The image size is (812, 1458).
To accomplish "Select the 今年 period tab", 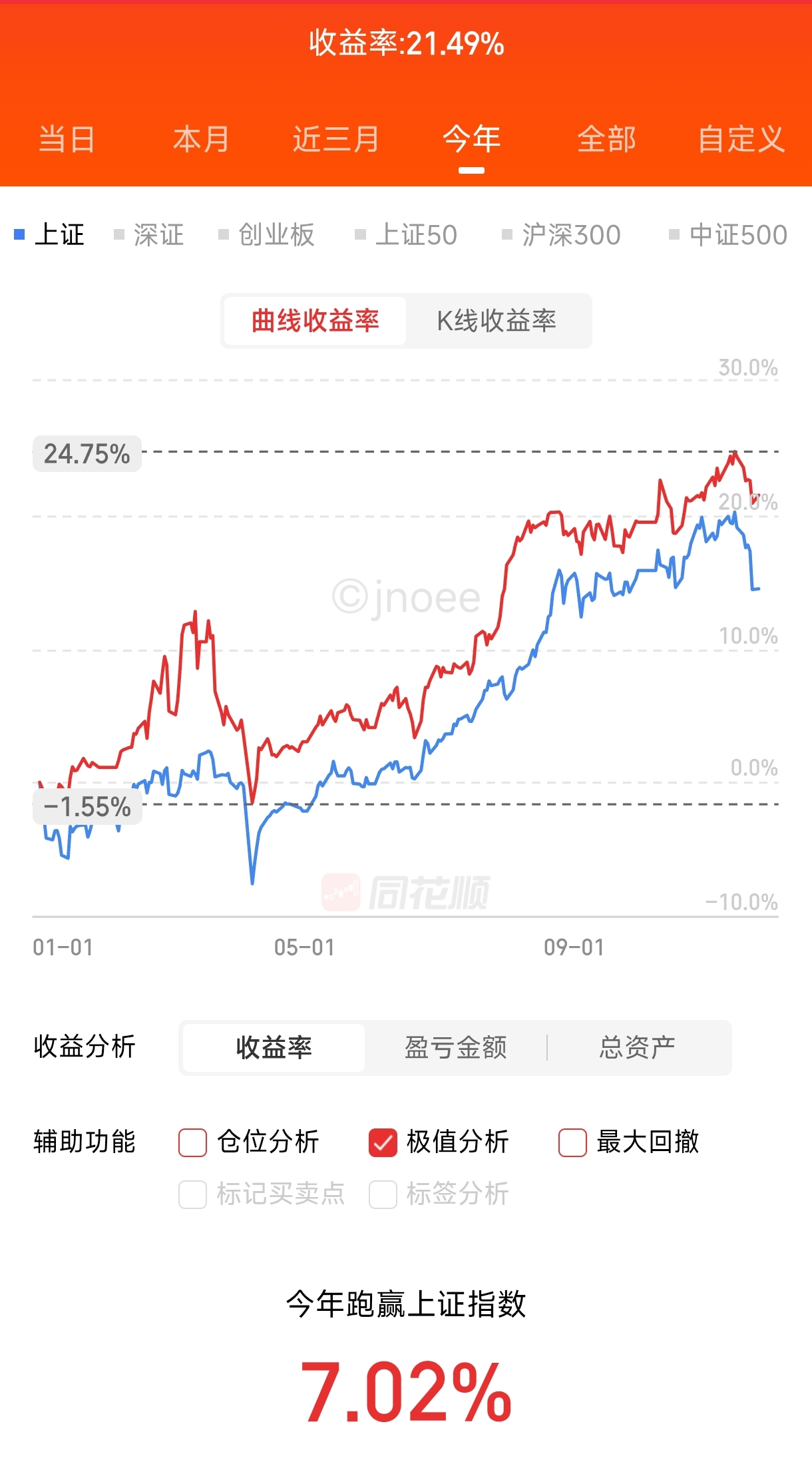I will pyautogui.click(x=471, y=140).
